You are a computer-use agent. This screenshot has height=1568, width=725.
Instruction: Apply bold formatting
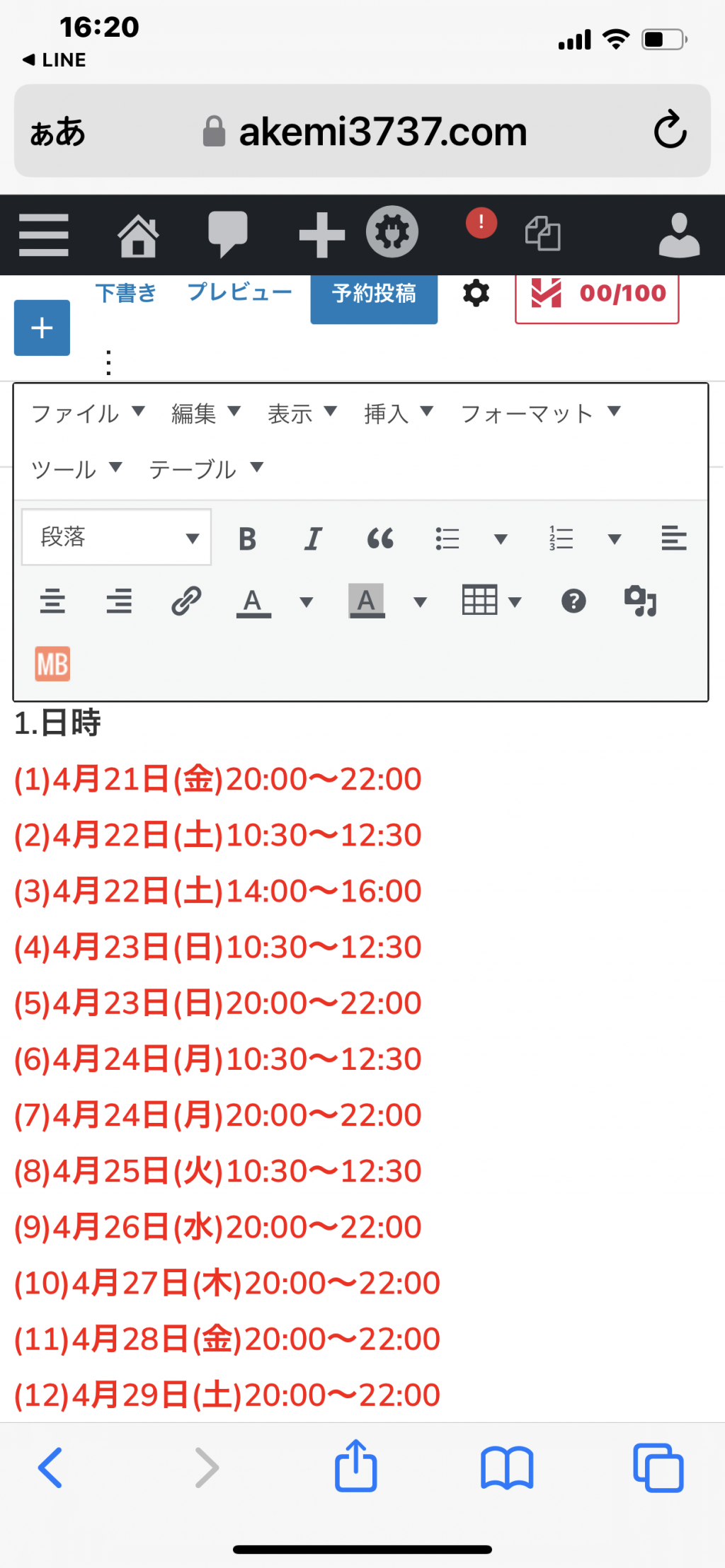[x=247, y=539]
